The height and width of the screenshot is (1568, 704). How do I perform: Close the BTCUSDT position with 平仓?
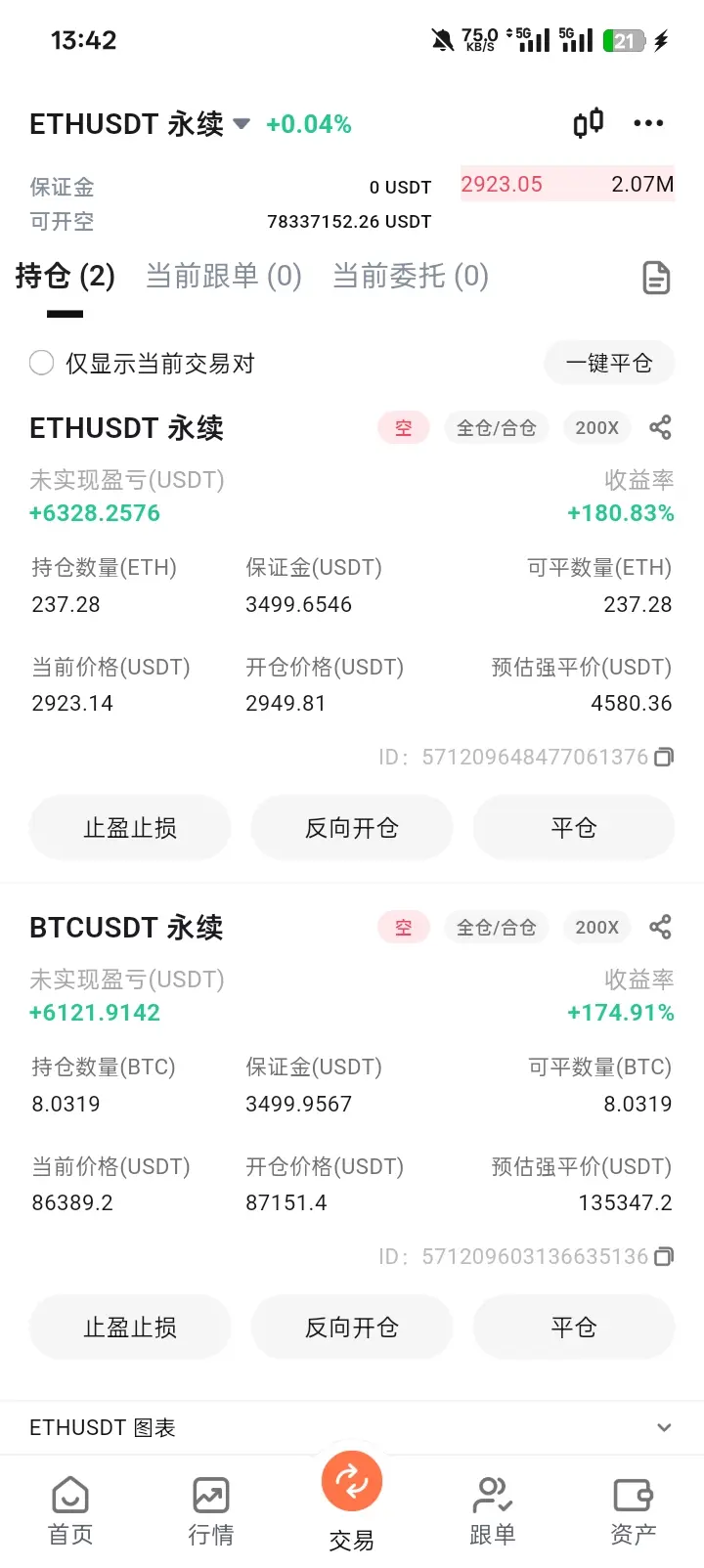(574, 1328)
